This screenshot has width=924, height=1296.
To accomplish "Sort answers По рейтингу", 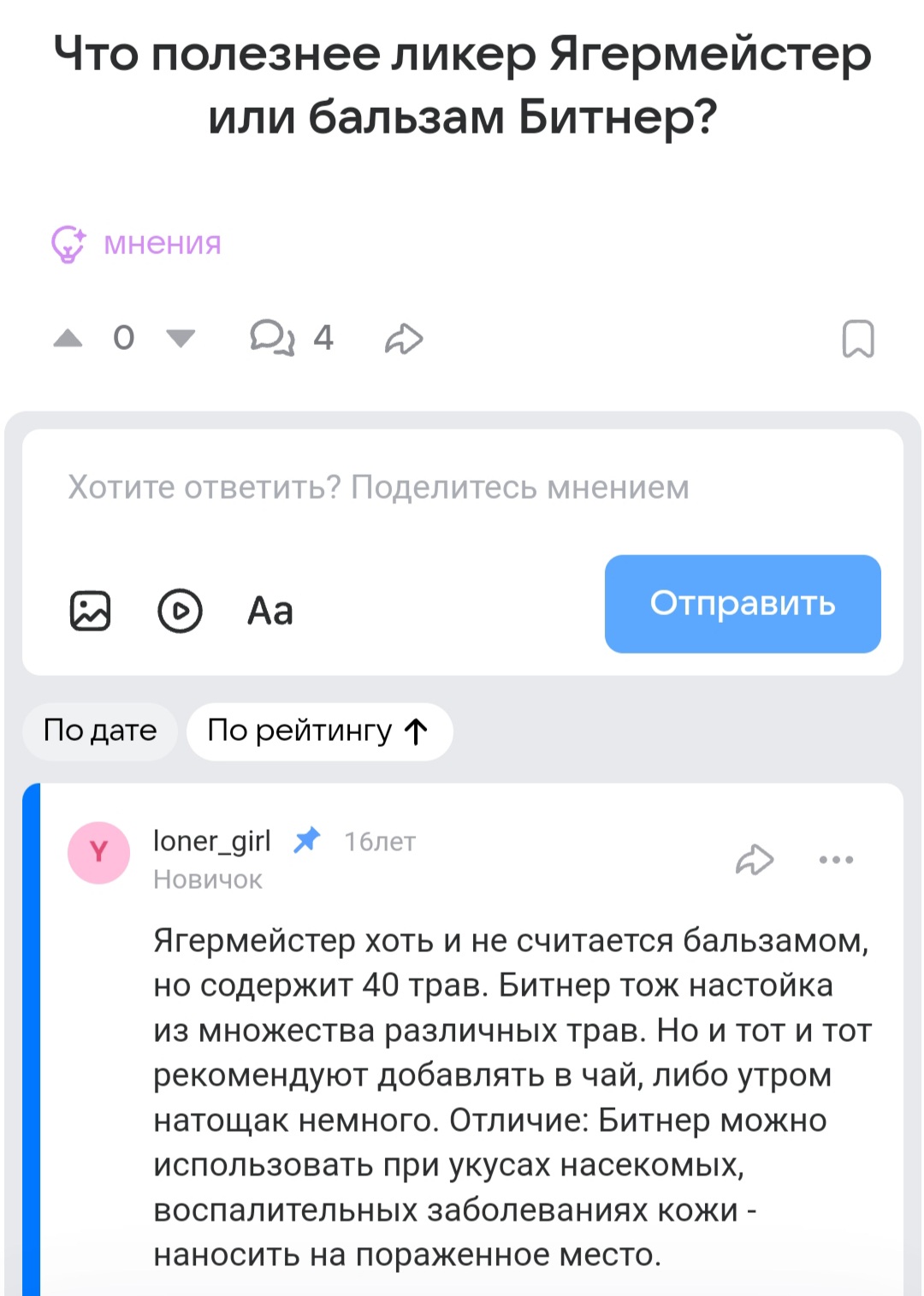I will pyautogui.click(x=318, y=731).
